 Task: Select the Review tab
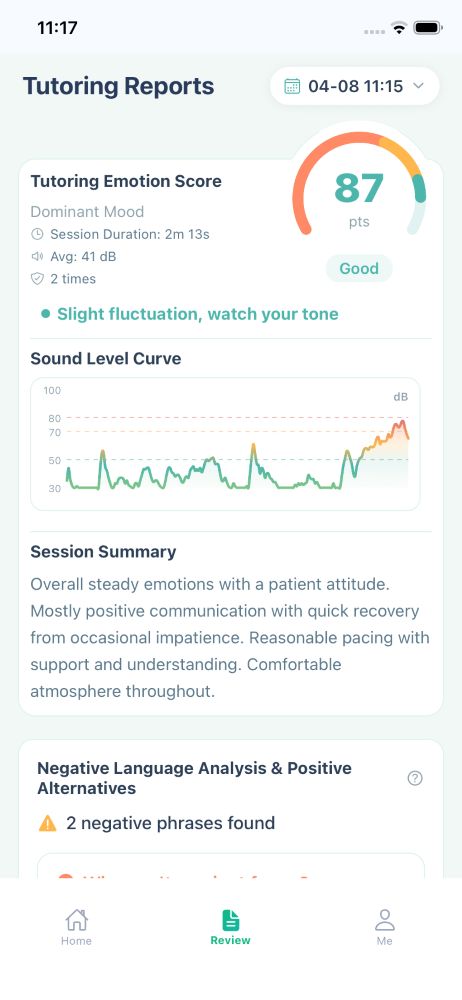[230, 927]
